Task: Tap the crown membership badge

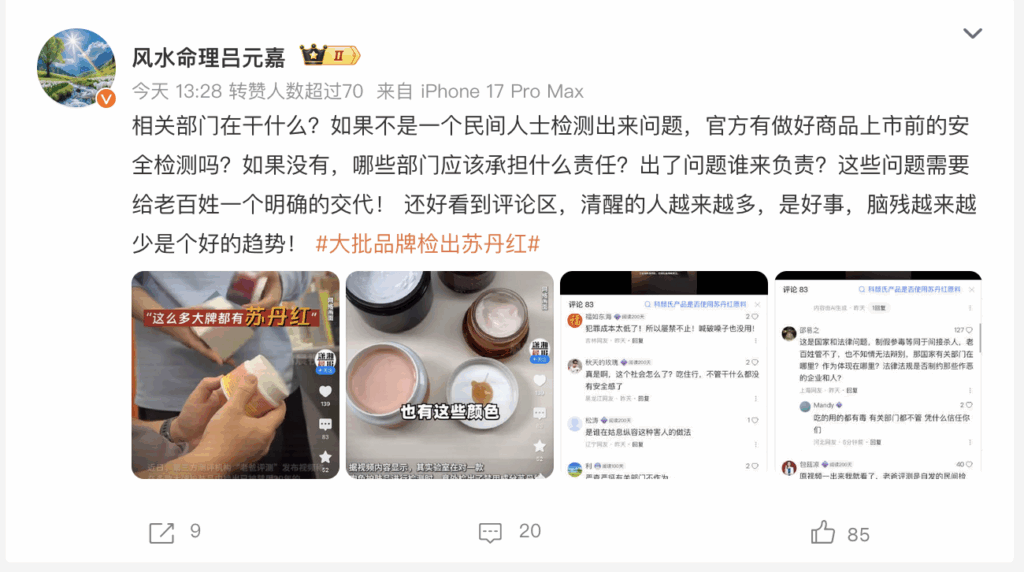Action: (x=330, y=56)
